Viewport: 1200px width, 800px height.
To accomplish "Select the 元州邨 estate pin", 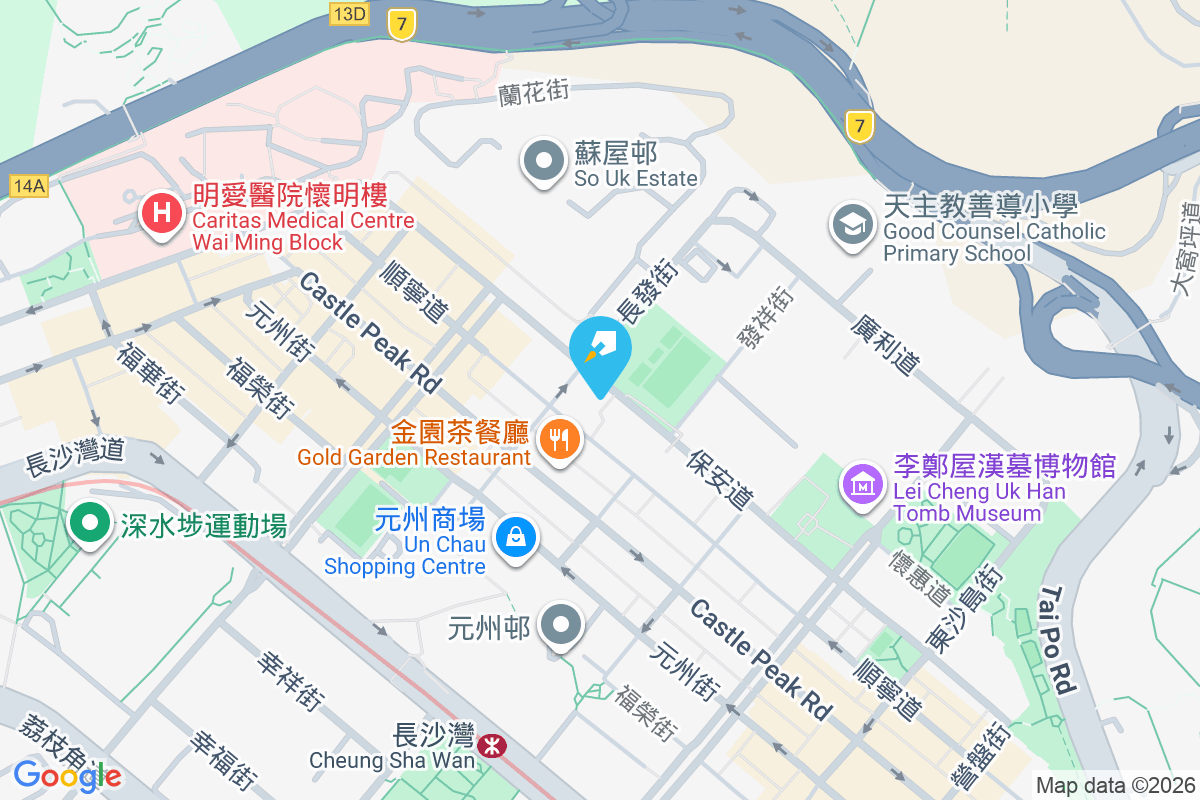I will 560,626.
